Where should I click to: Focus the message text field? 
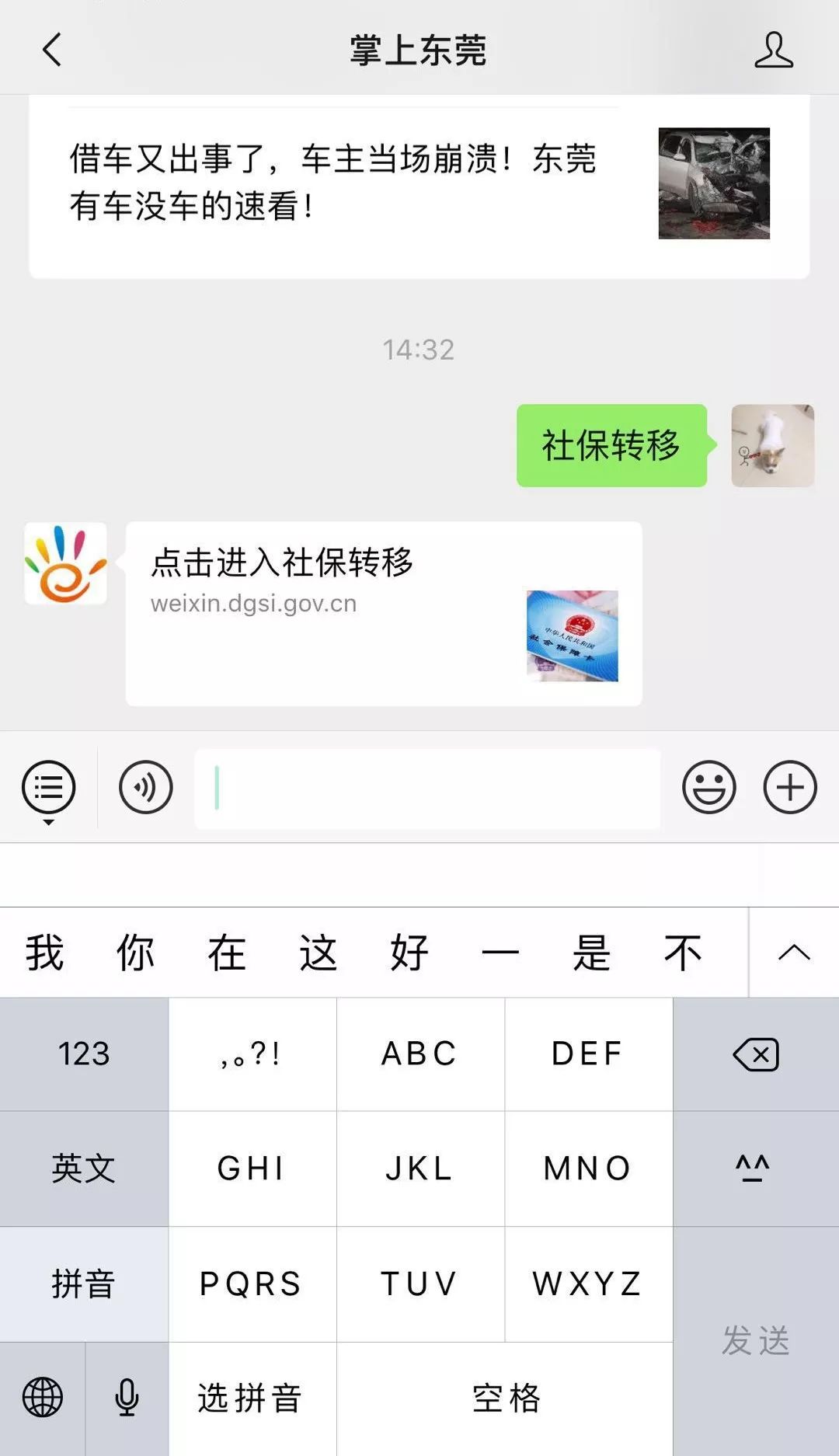pyautogui.click(x=427, y=788)
